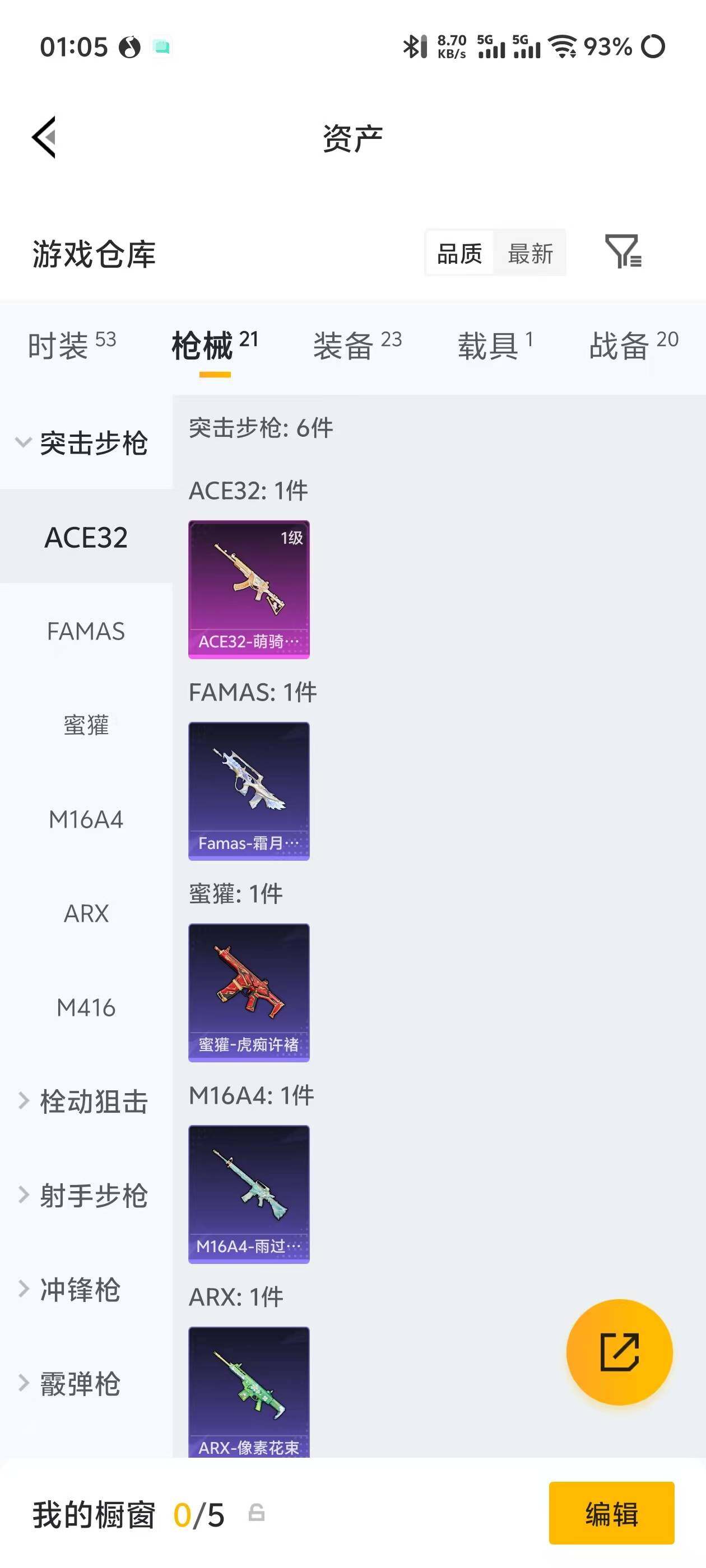Select FAMAS from the weapon sidebar
The image size is (706, 1568).
(x=86, y=631)
